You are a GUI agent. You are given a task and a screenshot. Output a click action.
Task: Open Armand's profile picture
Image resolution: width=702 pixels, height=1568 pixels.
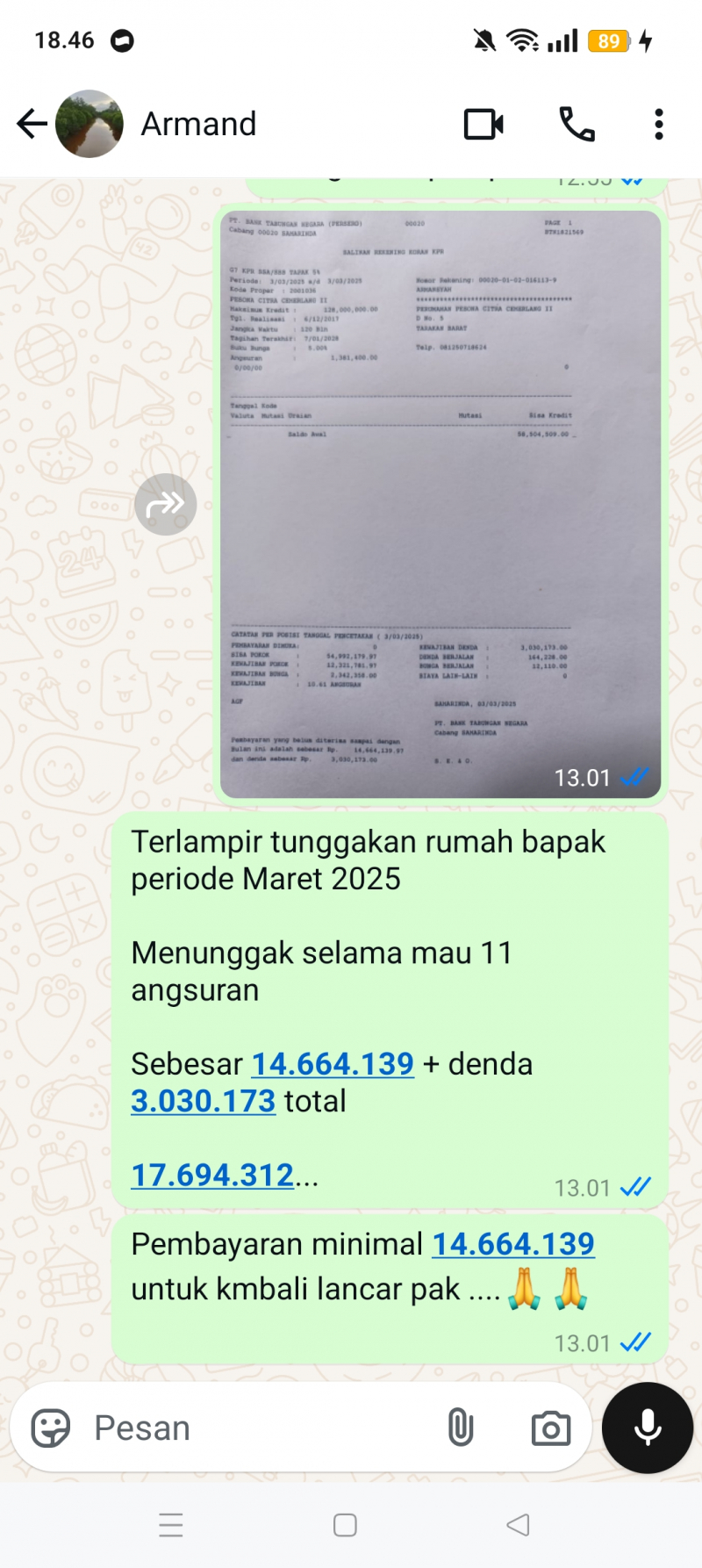click(x=90, y=124)
